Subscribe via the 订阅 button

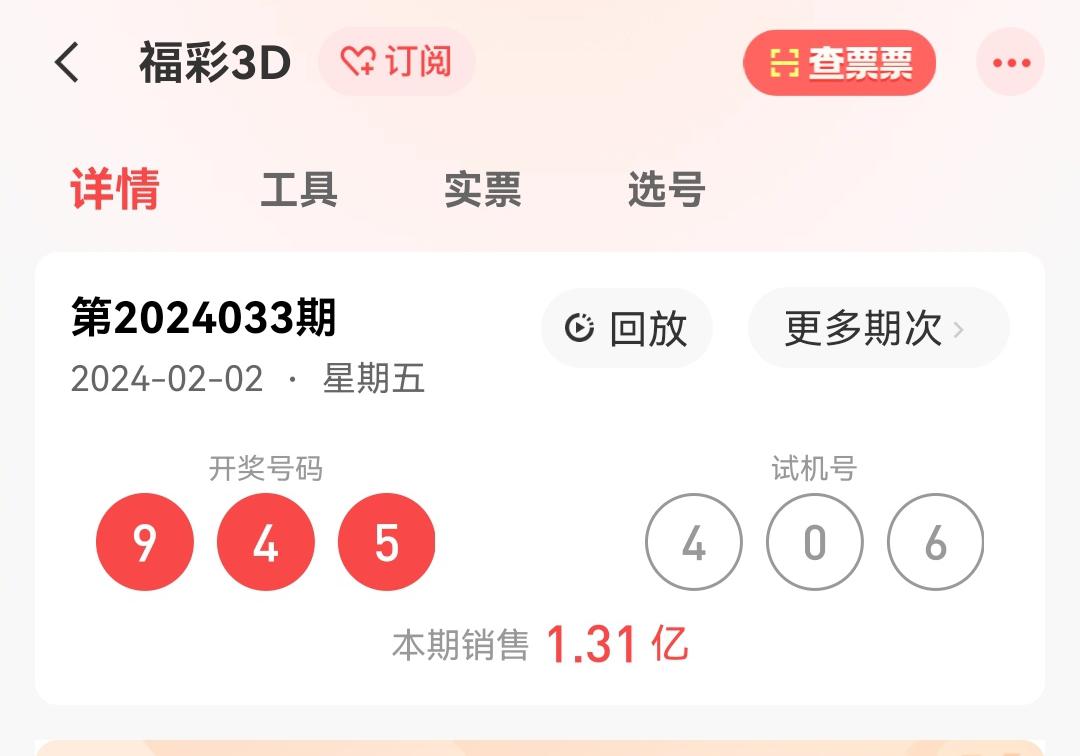pyautogui.click(x=396, y=62)
